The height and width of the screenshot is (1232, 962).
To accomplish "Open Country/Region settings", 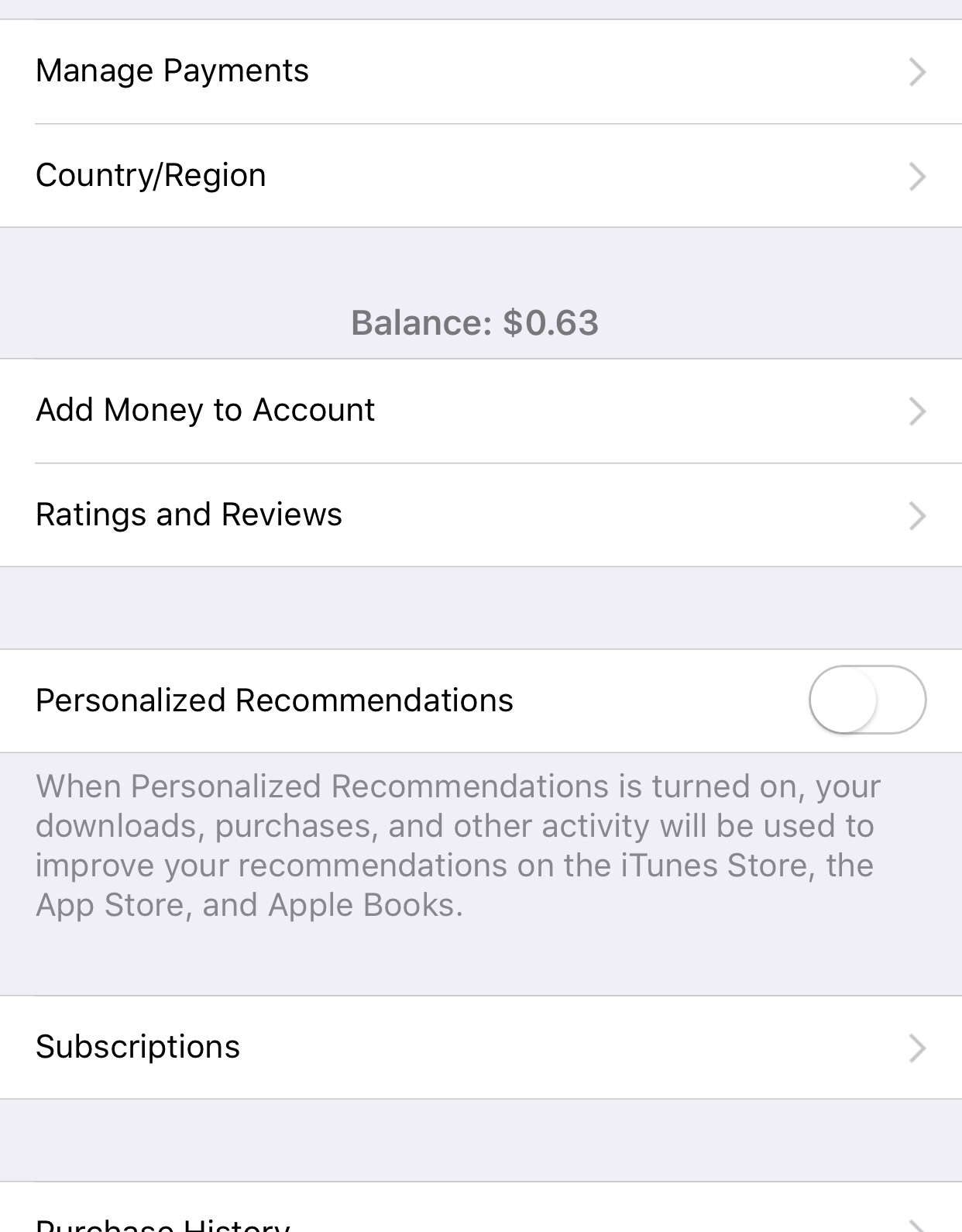I will (480, 176).
